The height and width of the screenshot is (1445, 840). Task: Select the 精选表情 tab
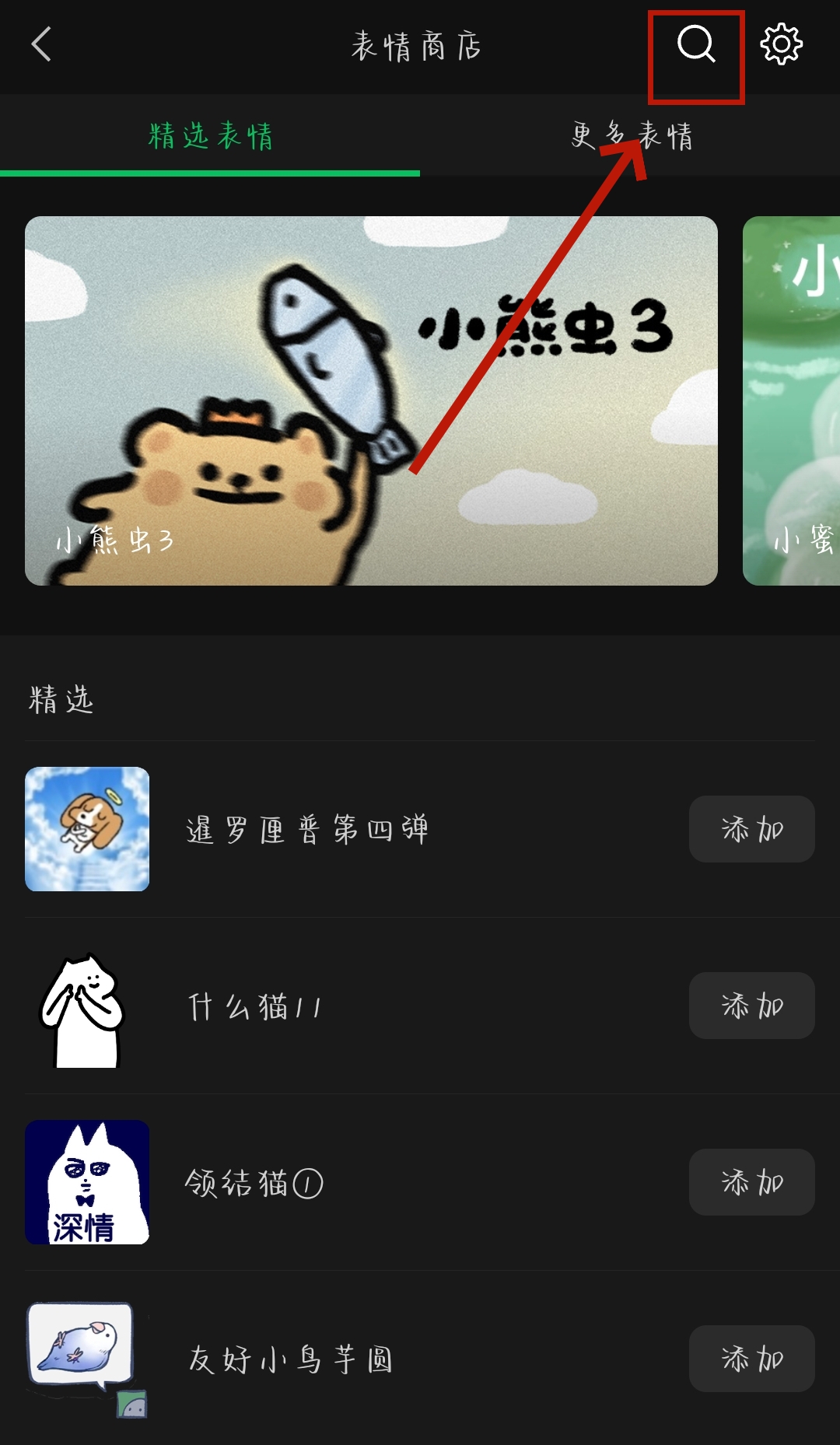210,136
